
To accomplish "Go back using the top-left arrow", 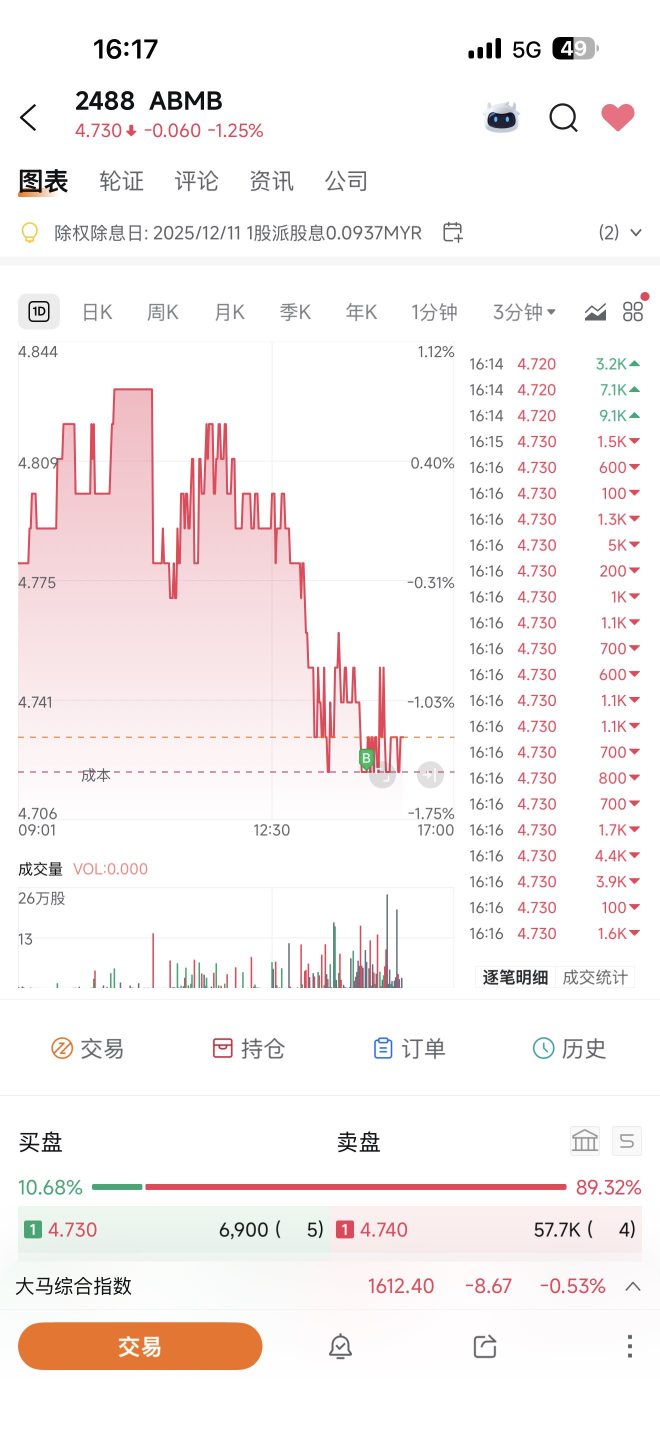I will [x=28, y=117].
